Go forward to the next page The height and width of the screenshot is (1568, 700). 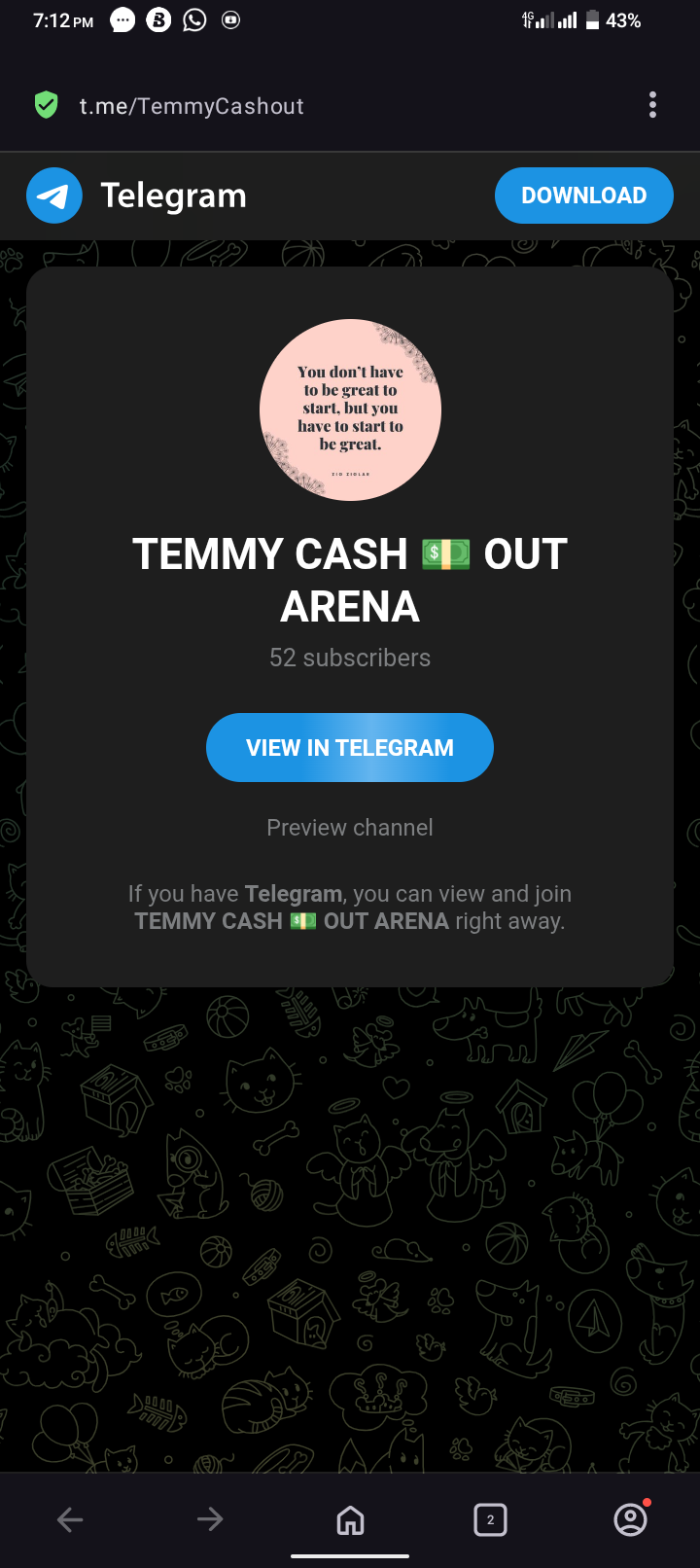click(210, 1519)
